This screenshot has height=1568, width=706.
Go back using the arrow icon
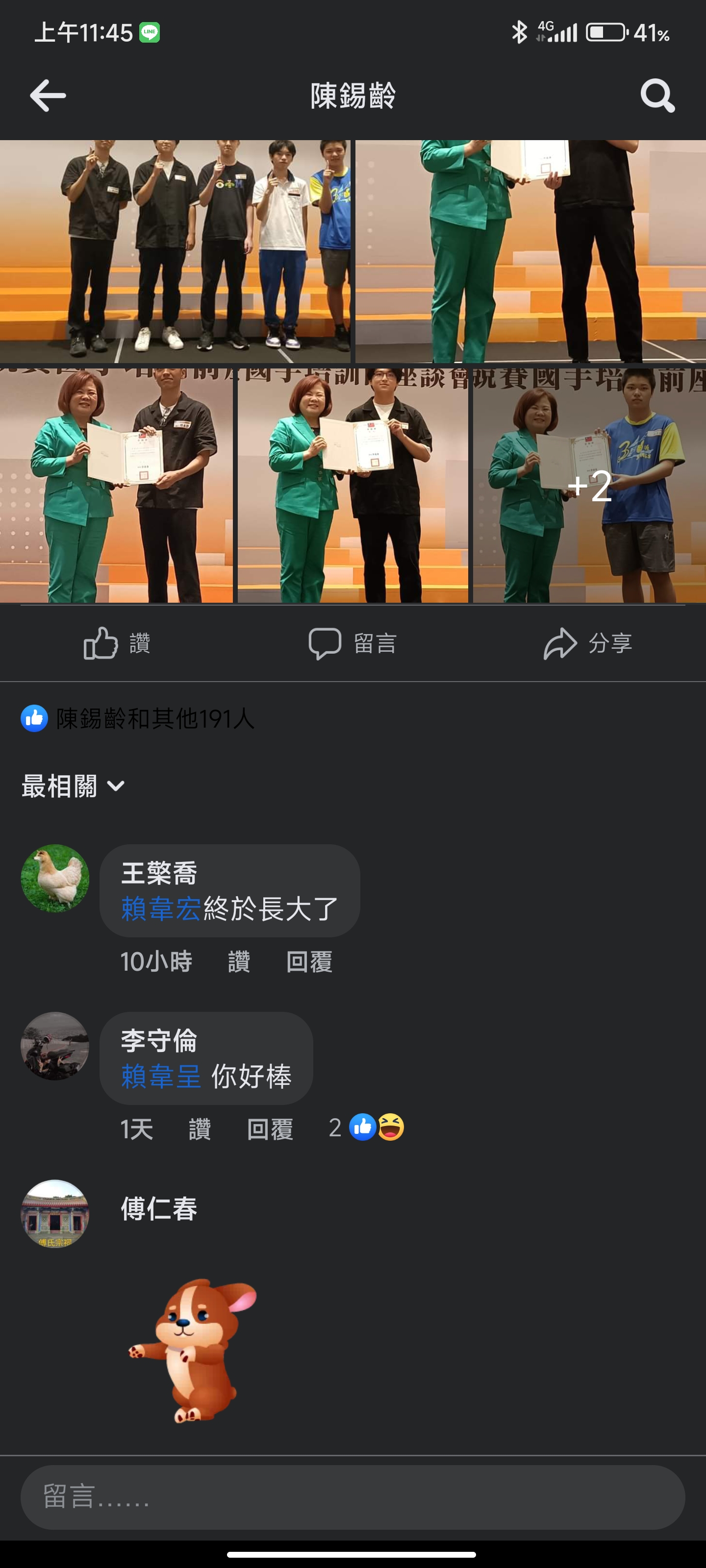(x=48, y=96)
